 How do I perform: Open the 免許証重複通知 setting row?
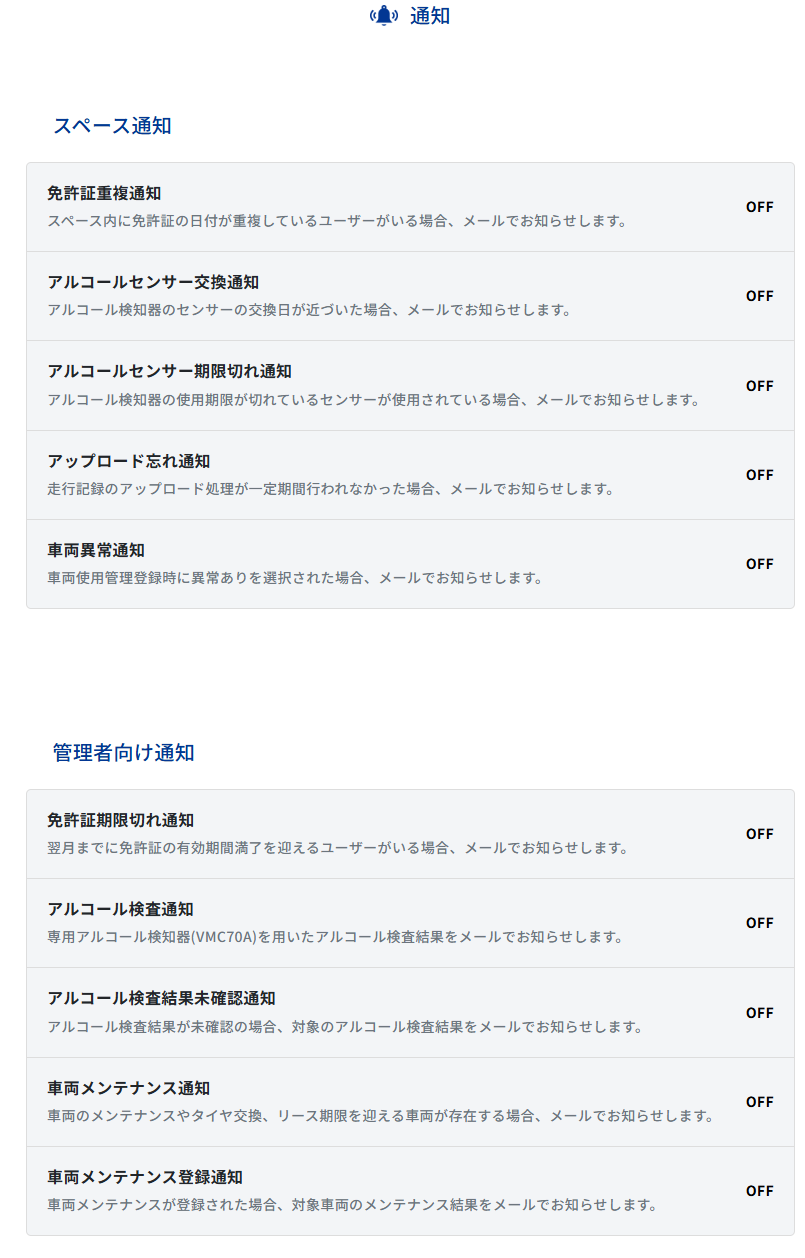[410, 207]
